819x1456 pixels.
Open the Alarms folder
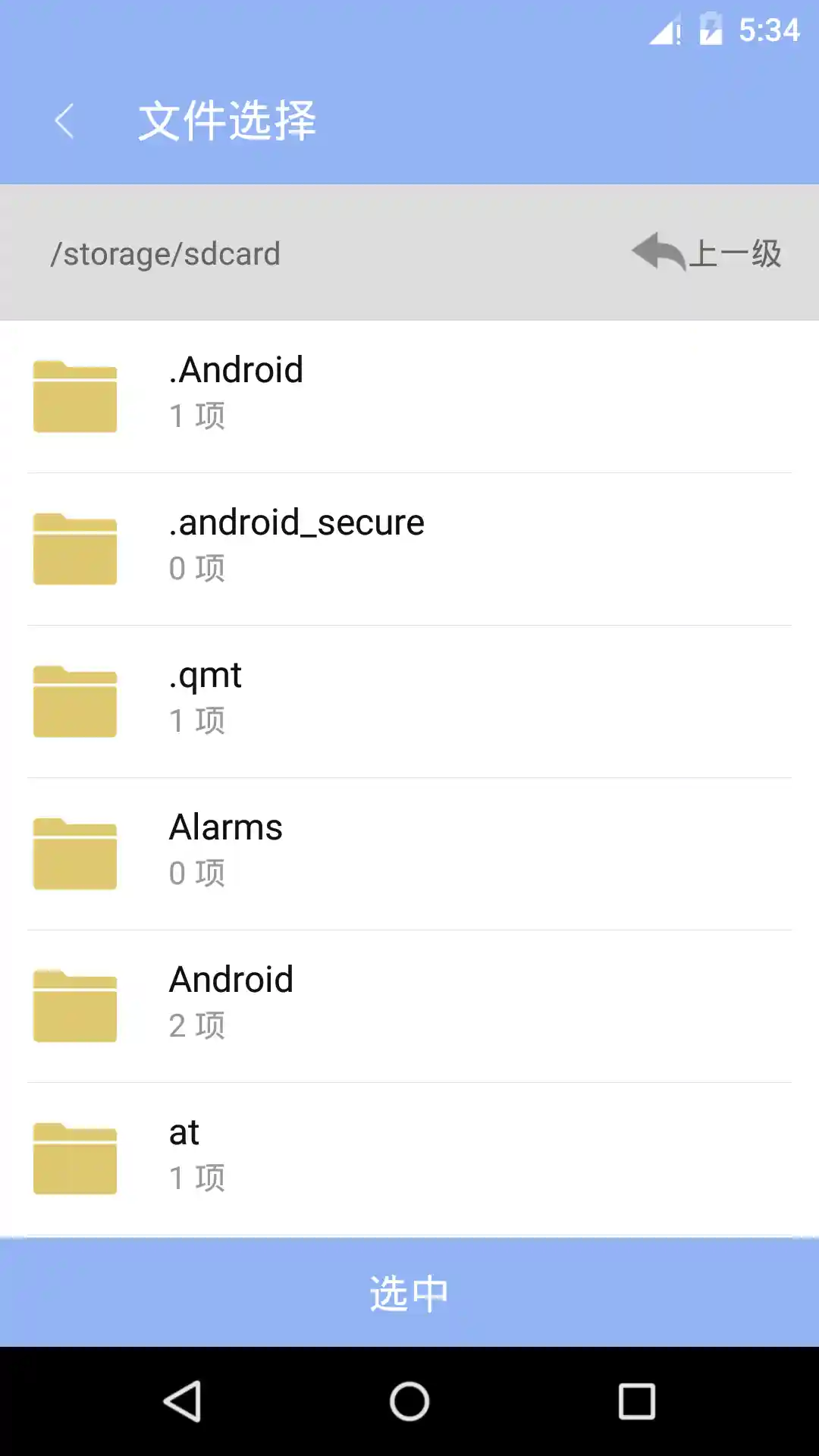pos(409,853)
